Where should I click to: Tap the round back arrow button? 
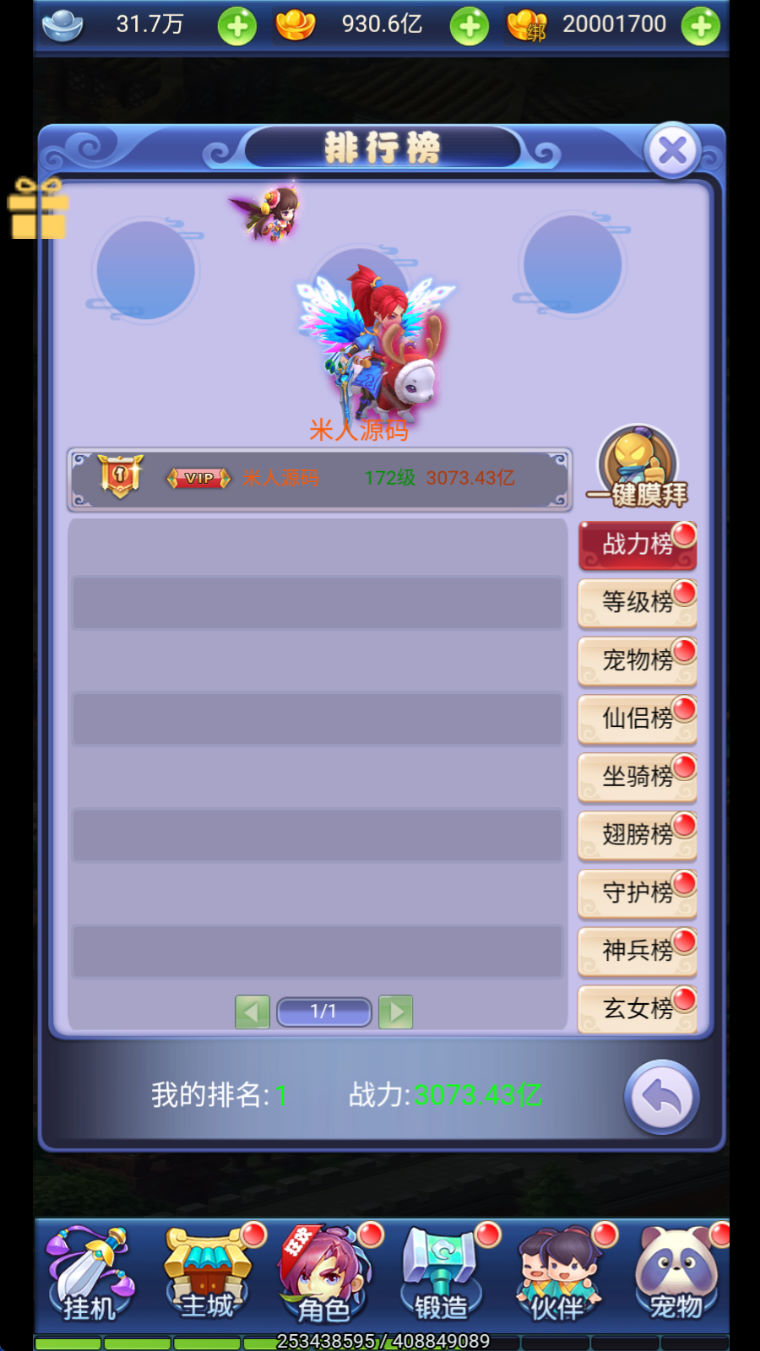[x=661, y=1097]
